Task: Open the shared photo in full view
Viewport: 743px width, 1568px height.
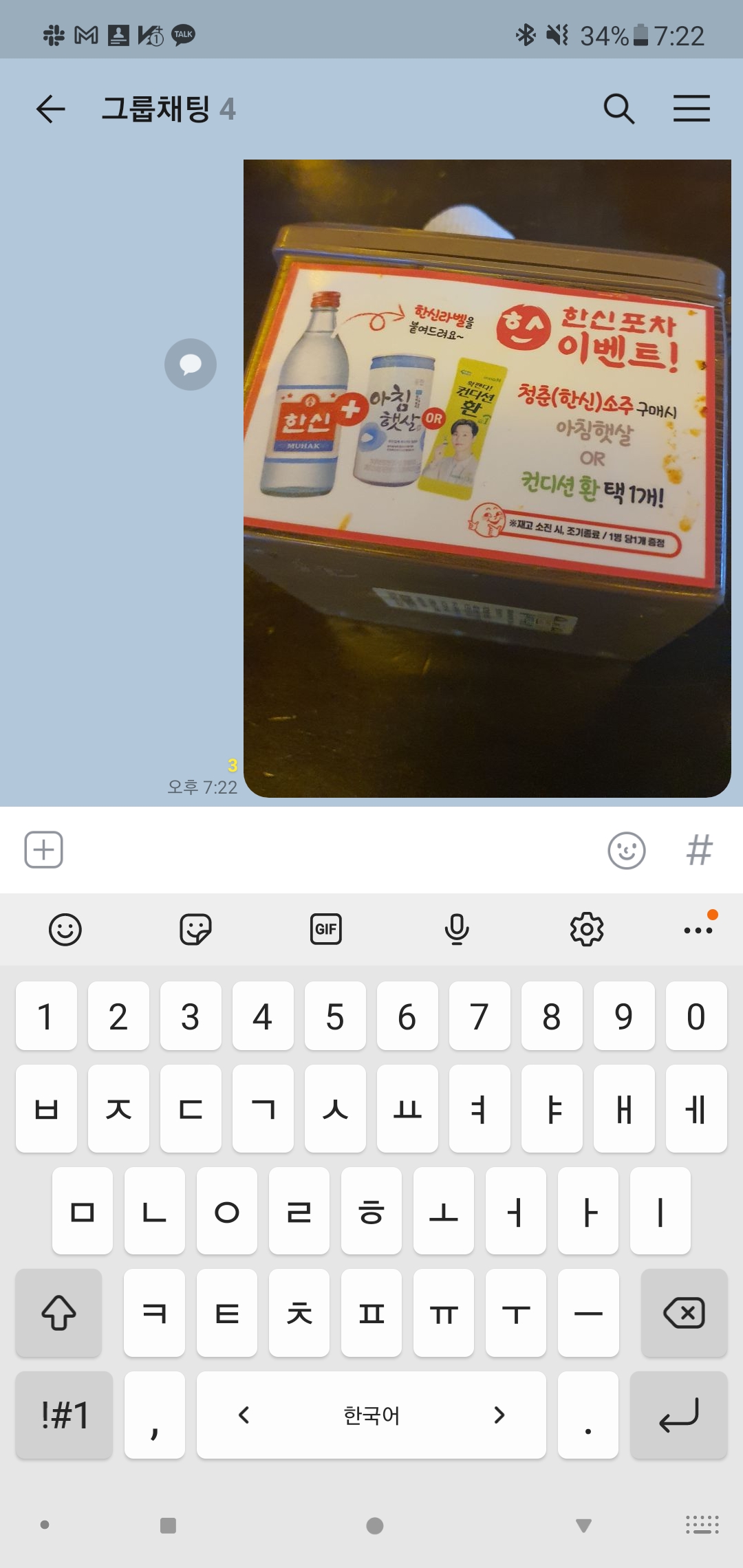Action: point(487,478)
